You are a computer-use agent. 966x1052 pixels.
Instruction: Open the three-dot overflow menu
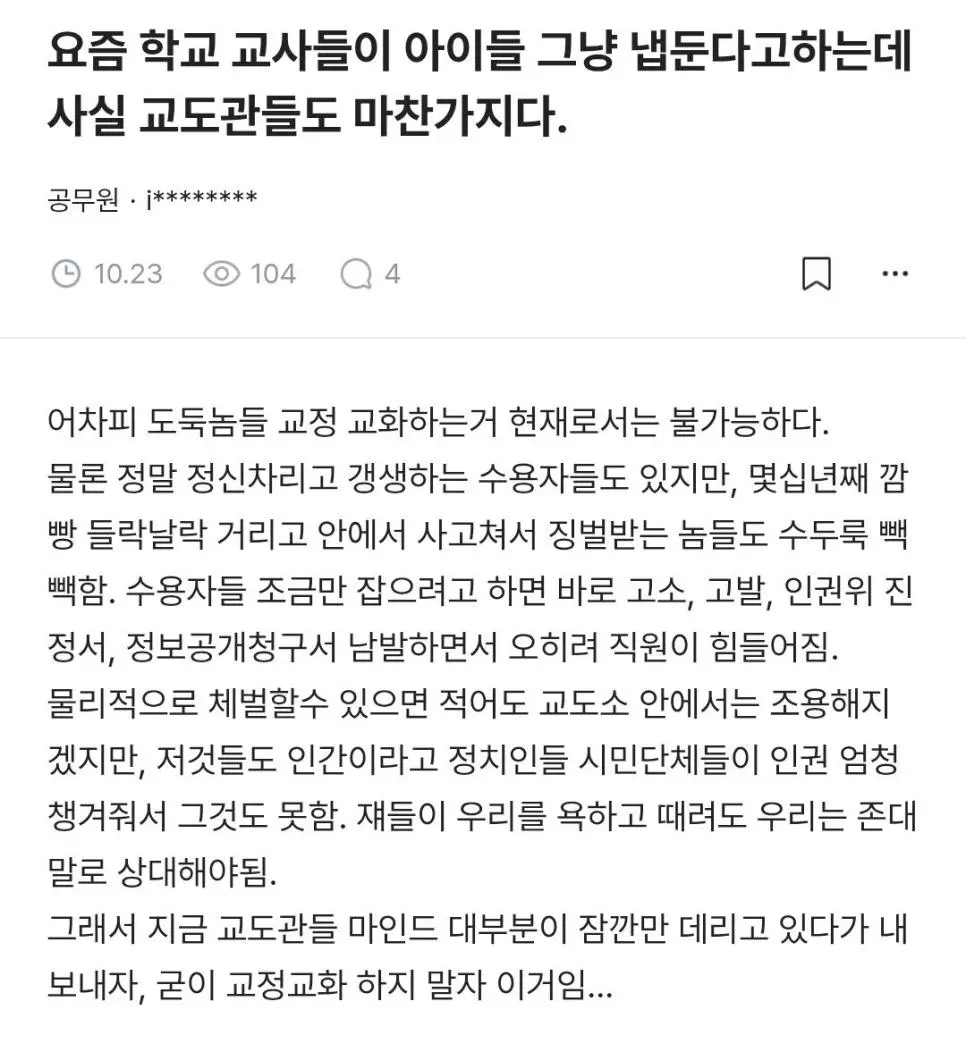tap(894, 273)
